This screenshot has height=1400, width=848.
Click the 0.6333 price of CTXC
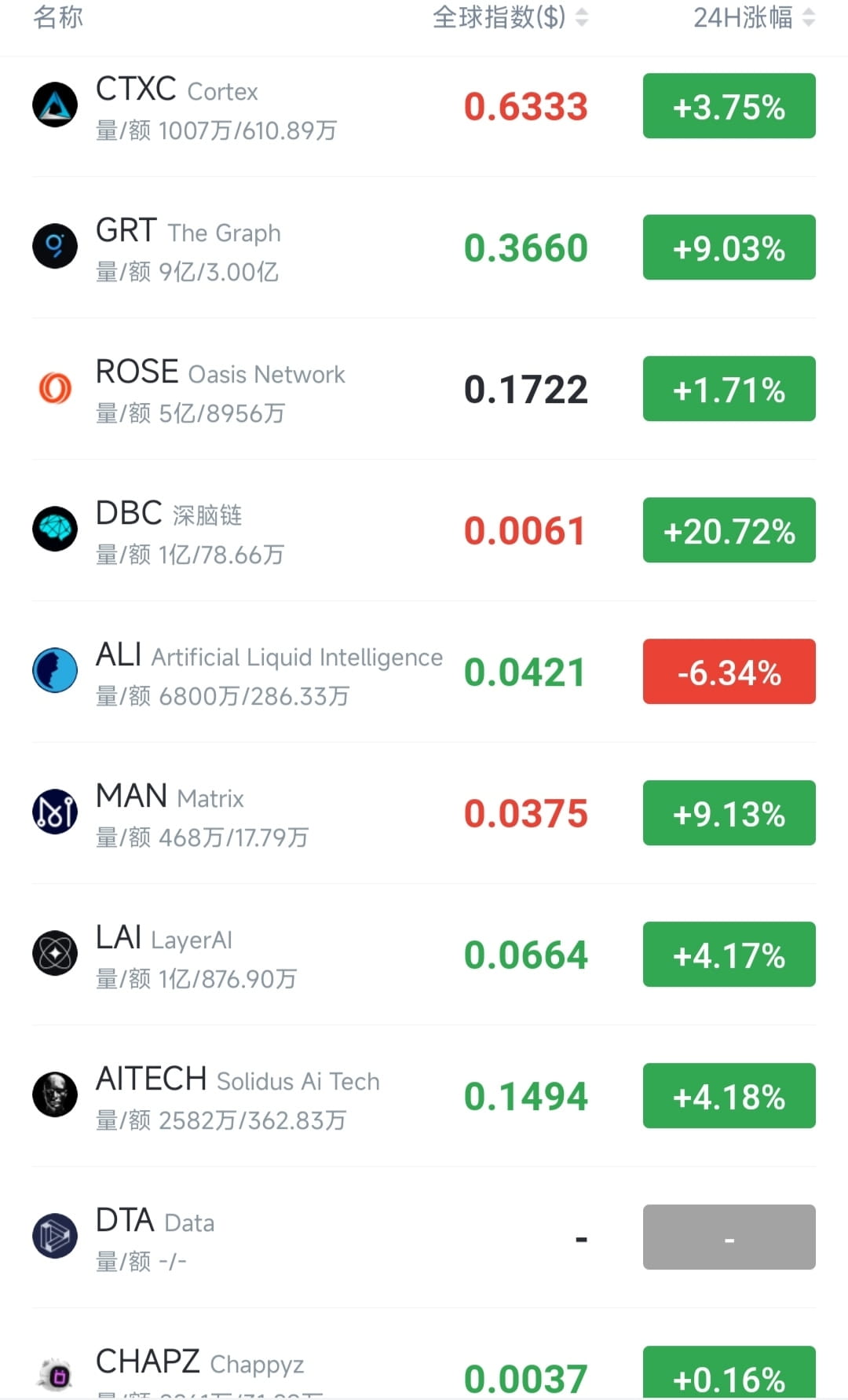coord(525,106)
